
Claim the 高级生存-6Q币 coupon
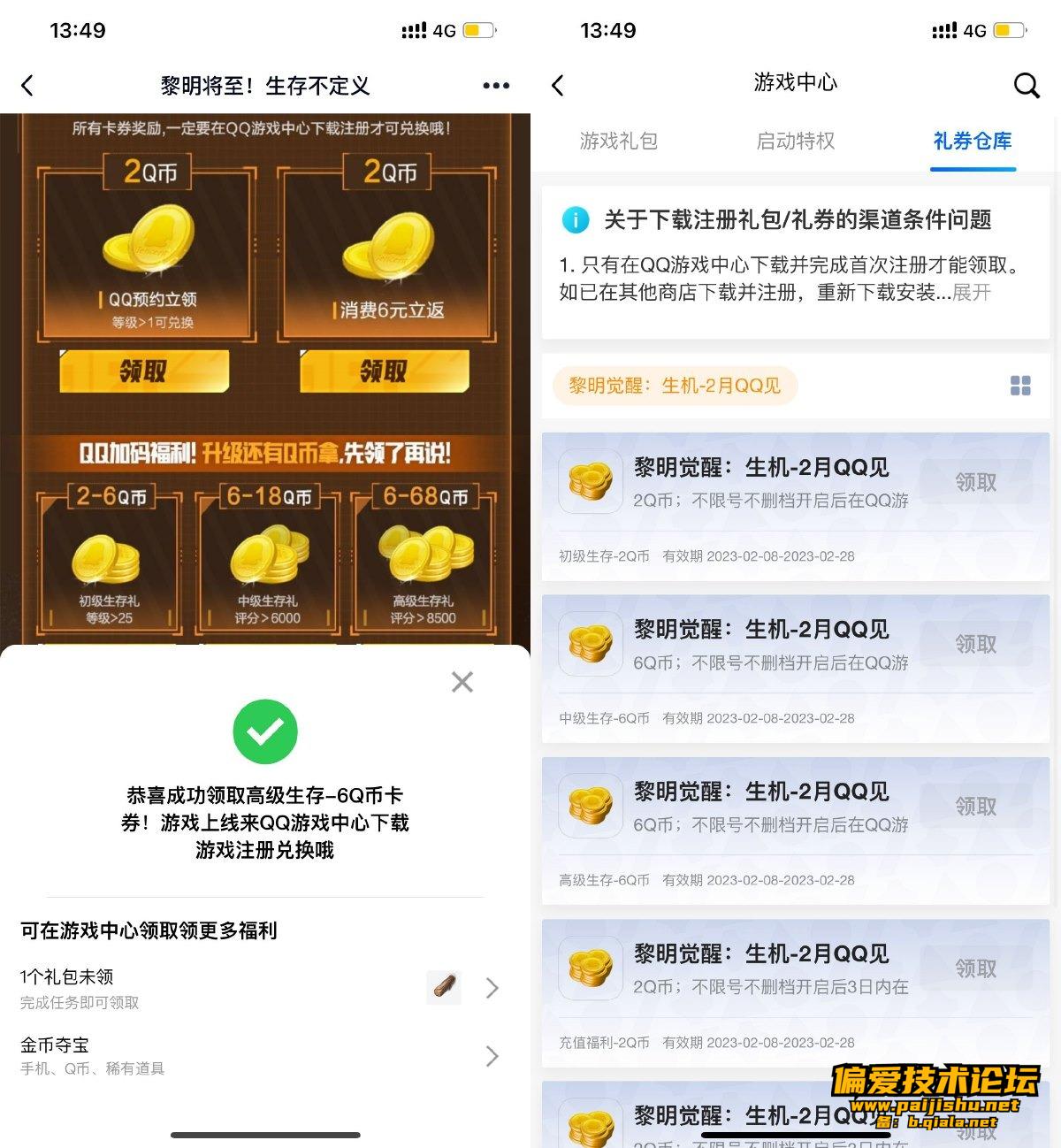[x=975, y=807]
